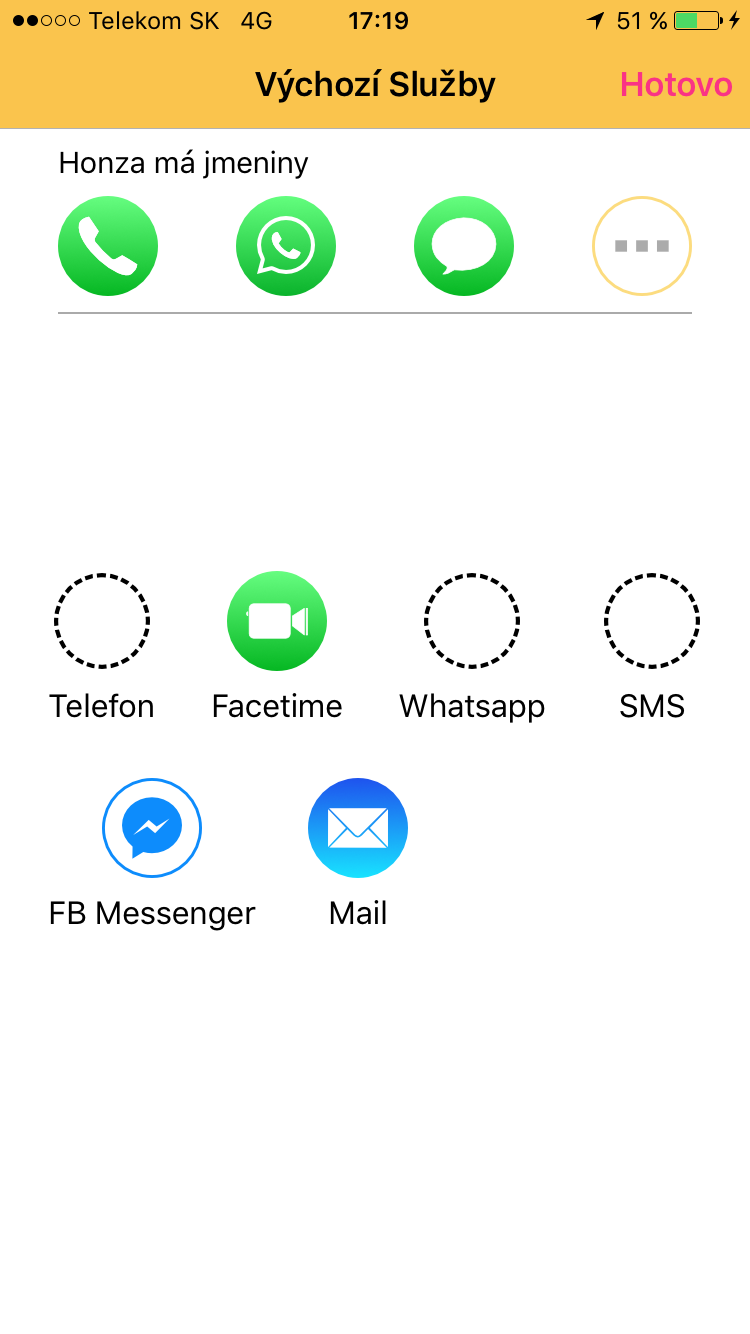750x1334 pixels.
Task: Choose the empty Whatsapp service slot
Action: point(472,621)
